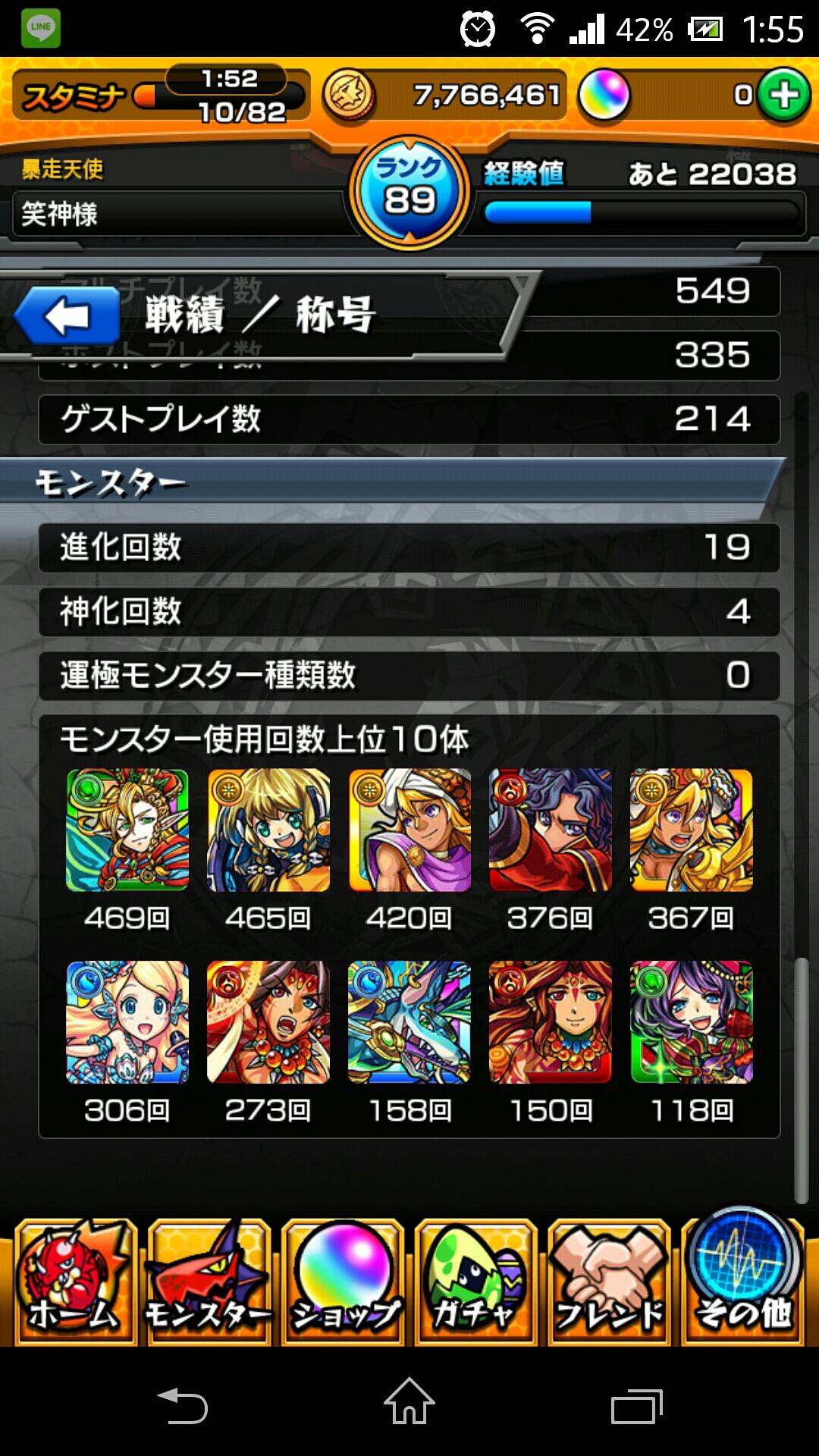Tap the green plus to add orbs
The width and height of the screenshot is (819, 1456).
coord(783,95)
